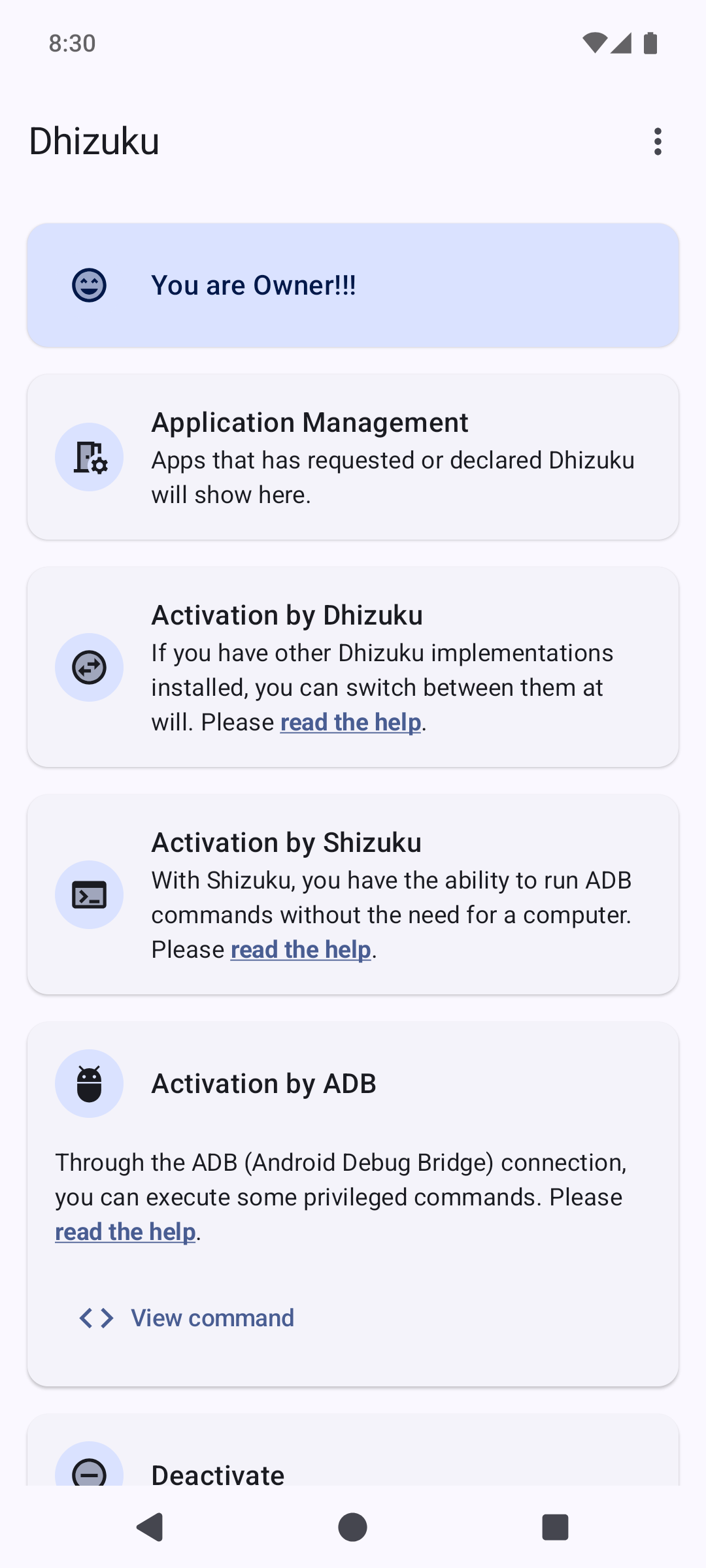The height and width of the screenshot is (1568, 706).
Task: Open the Application Management card
Action: pyautogui.click(x=353, y=457)
